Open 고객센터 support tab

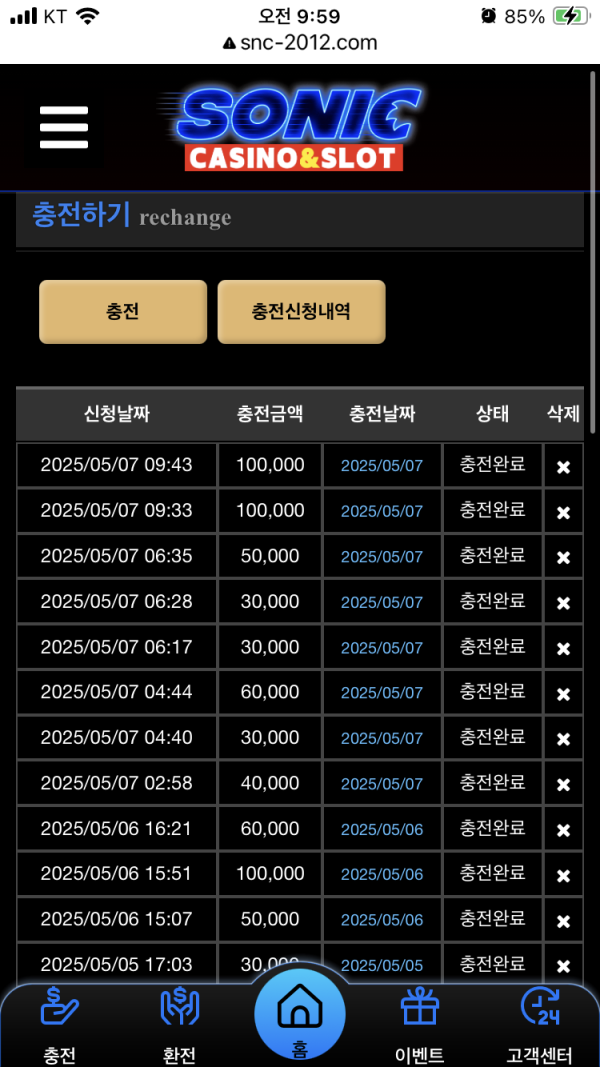tap(539, 1026)
